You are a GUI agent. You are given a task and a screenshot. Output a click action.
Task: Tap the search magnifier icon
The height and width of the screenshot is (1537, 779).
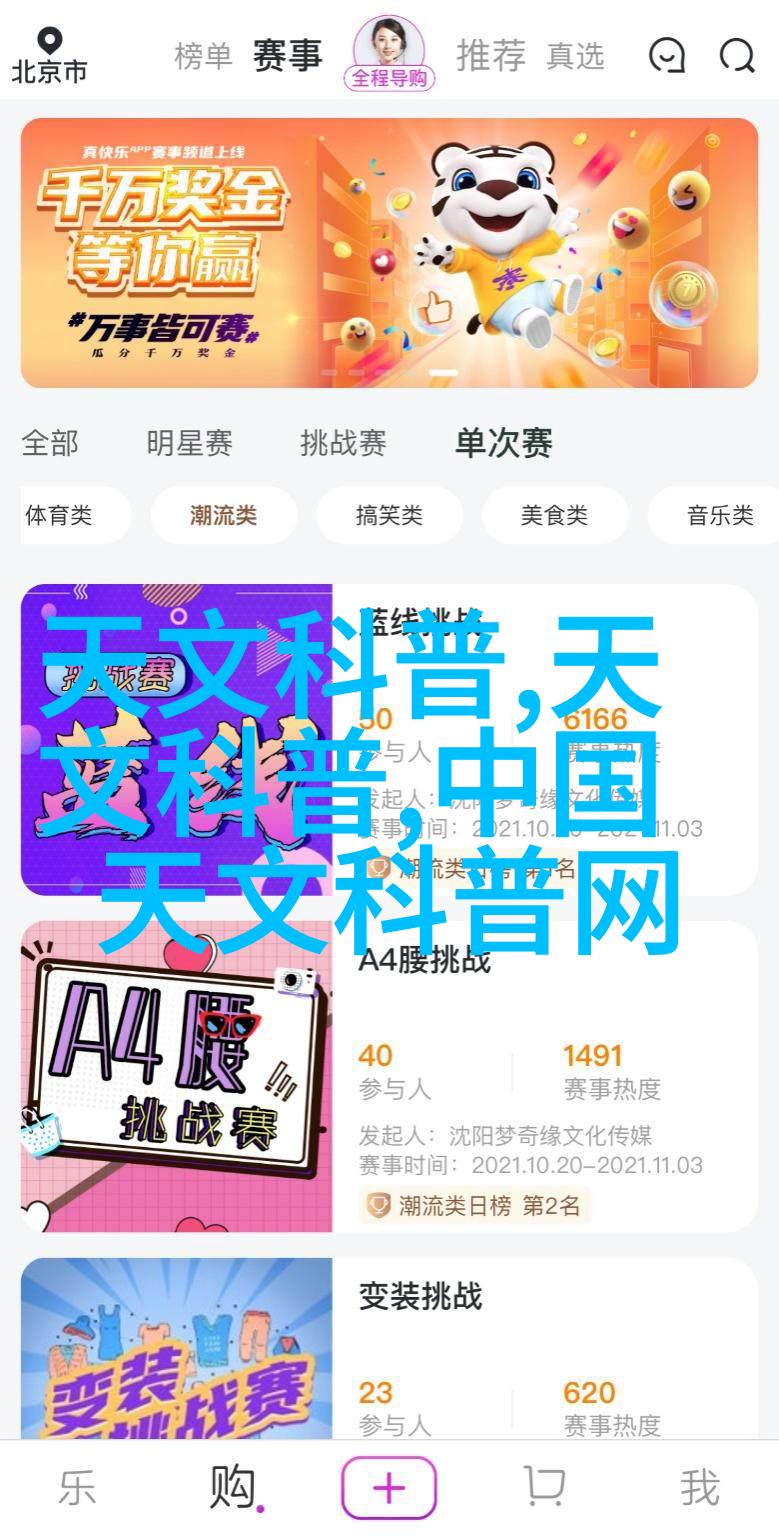[736, 56]
